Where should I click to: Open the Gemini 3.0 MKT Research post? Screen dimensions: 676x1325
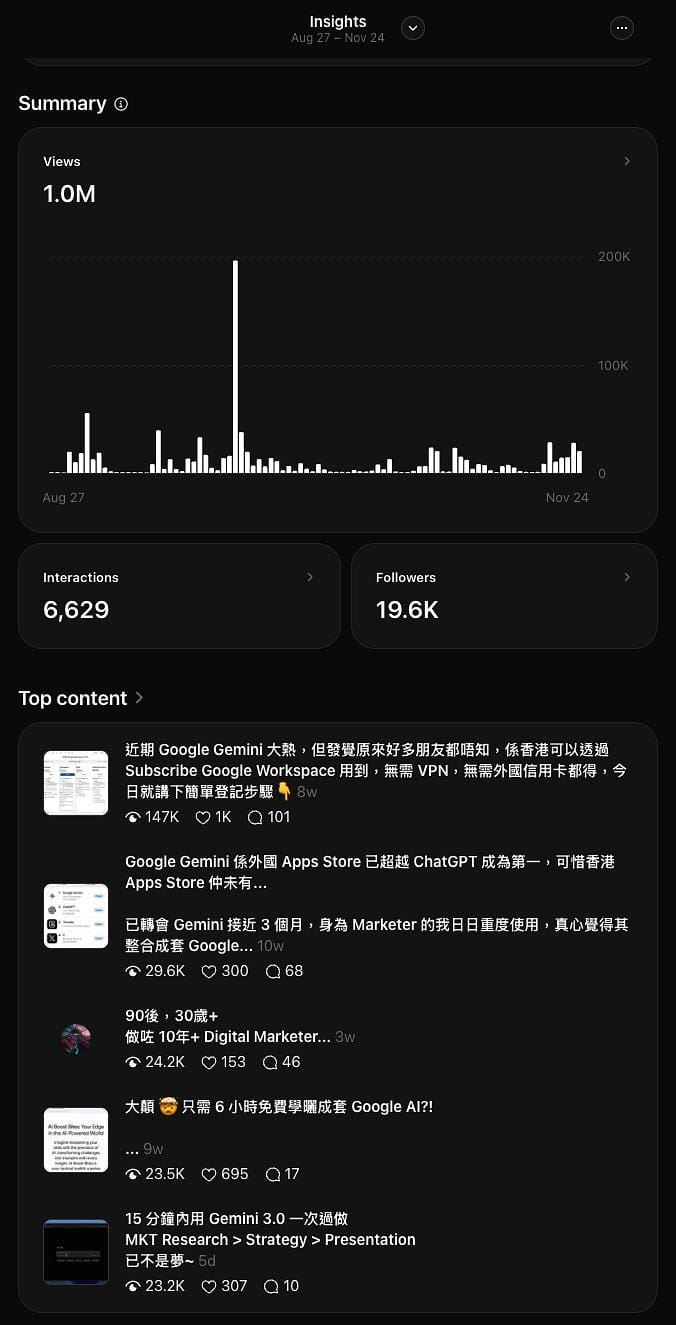[270, 1240]
